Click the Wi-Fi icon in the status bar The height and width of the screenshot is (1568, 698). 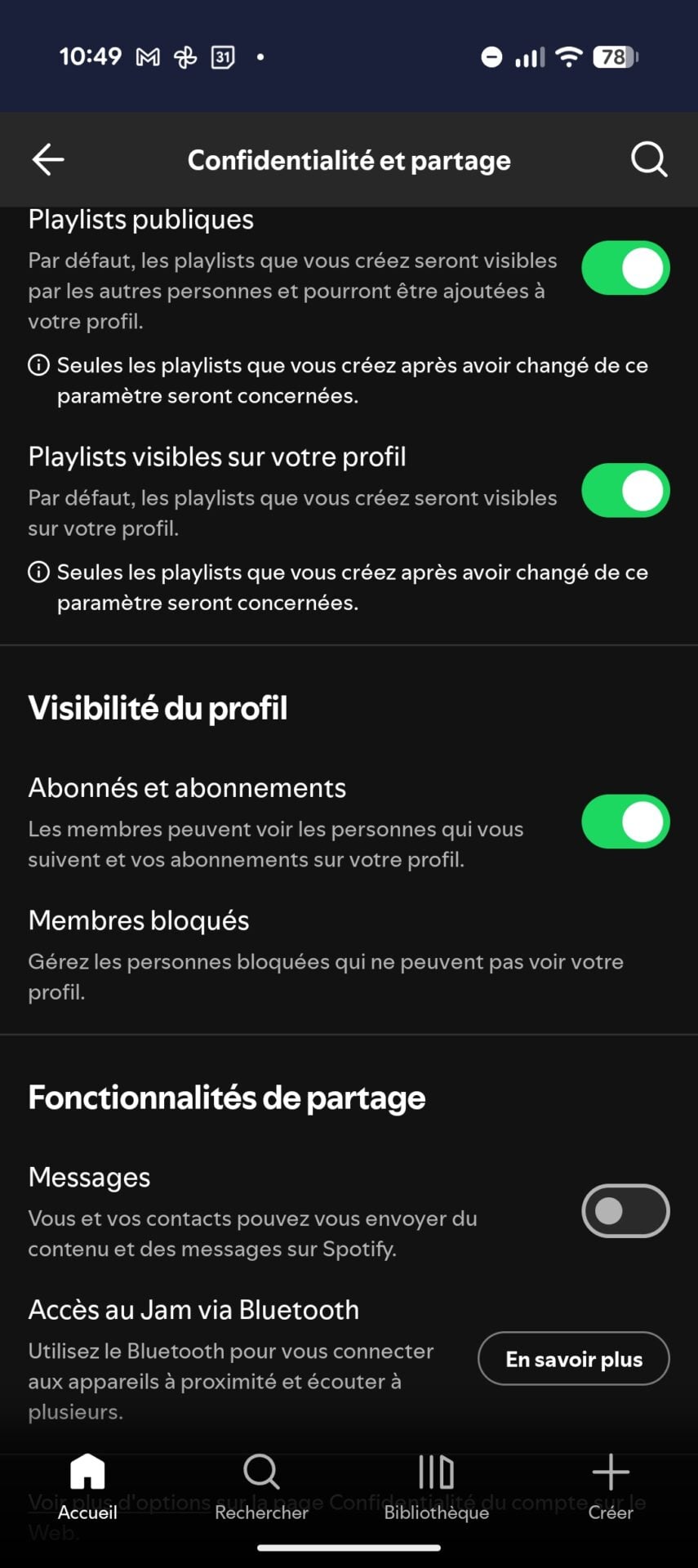tap(568, 56)
